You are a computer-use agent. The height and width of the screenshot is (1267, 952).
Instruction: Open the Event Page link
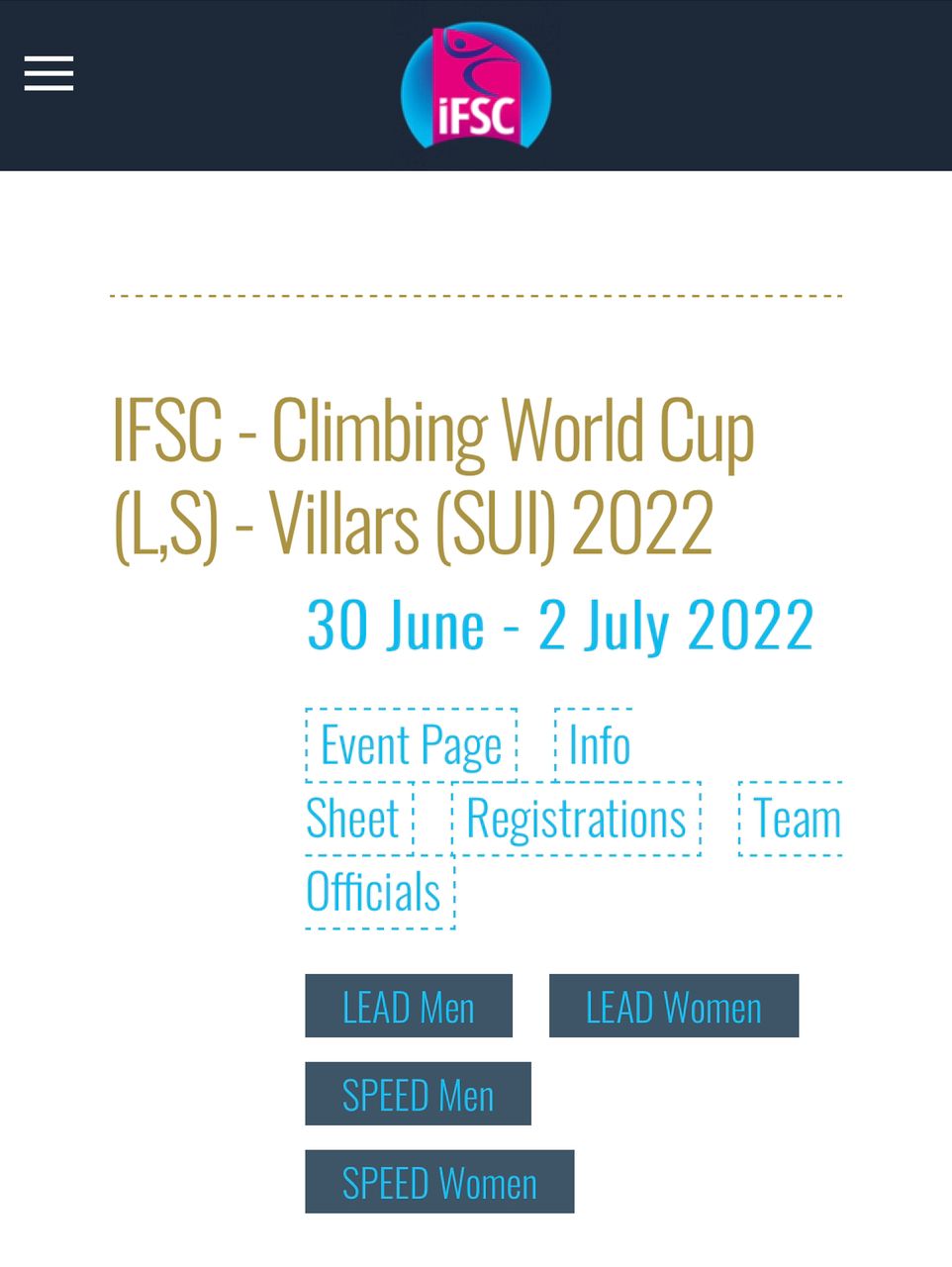pos(411,745)
